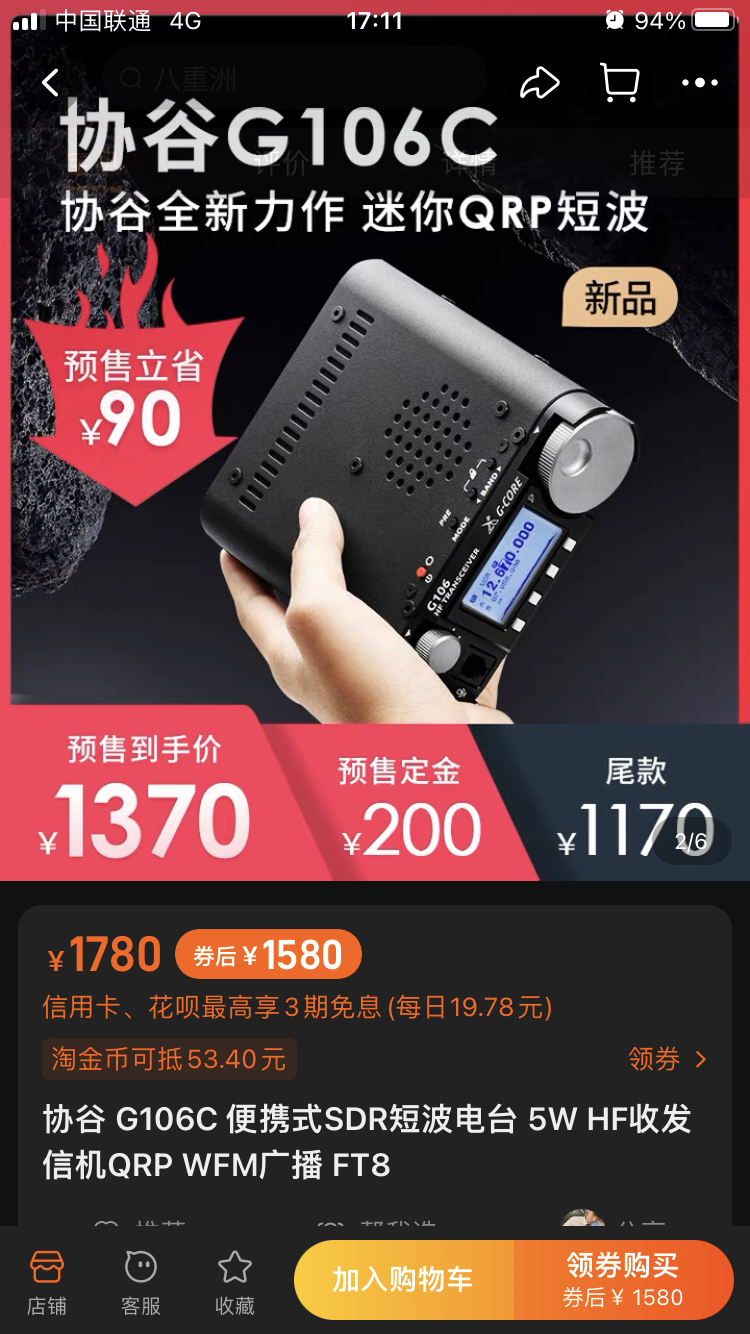
Task: Switch to the 推荐 tab
Action: coord(657,163)
